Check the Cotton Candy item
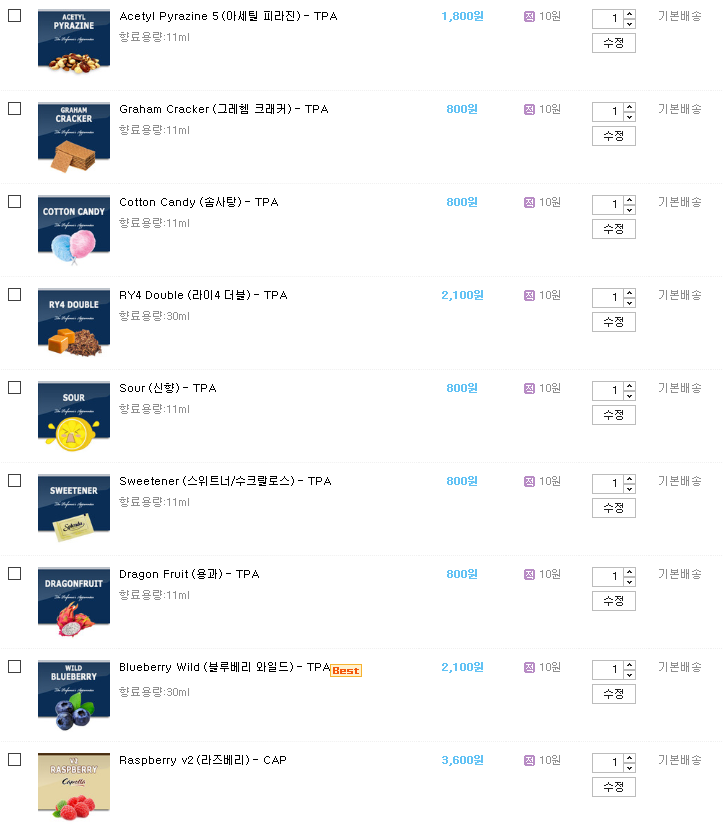The height and width of the screenshot is (829, 723). coord(14,202)
